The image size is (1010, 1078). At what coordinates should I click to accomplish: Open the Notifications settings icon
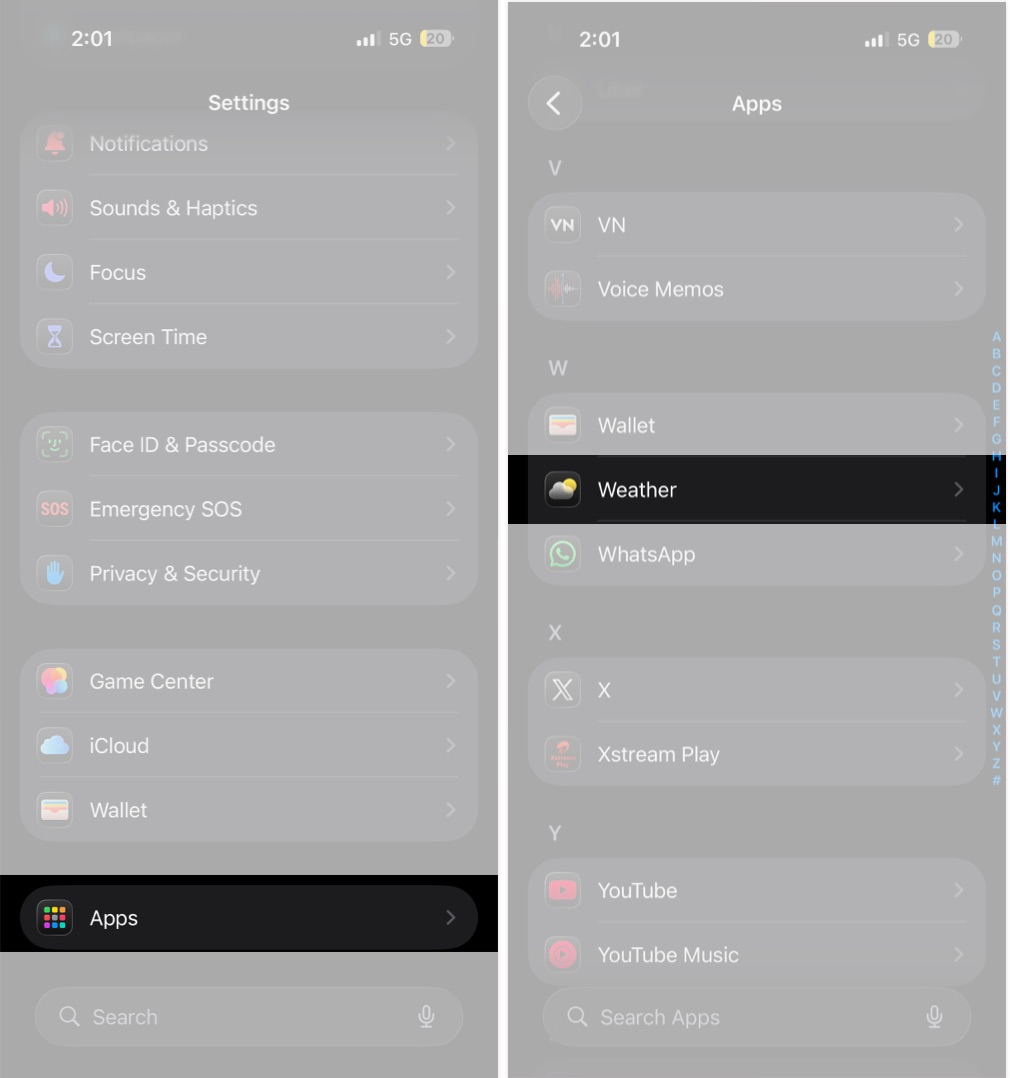(x=54, y=143)
